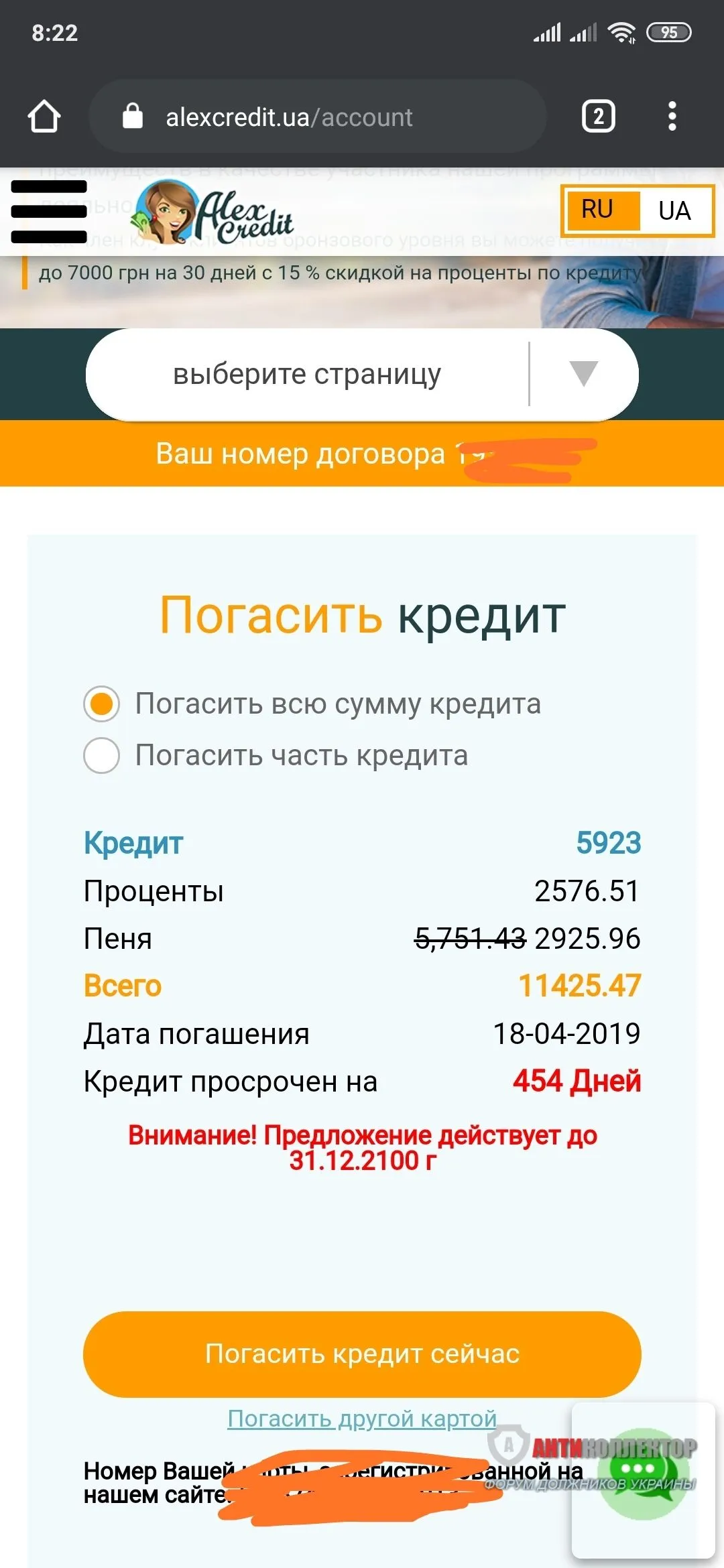Open 'Погасить другой картой' link
The height and width of the screenshot is (1568, 724).
[362, 1419]
